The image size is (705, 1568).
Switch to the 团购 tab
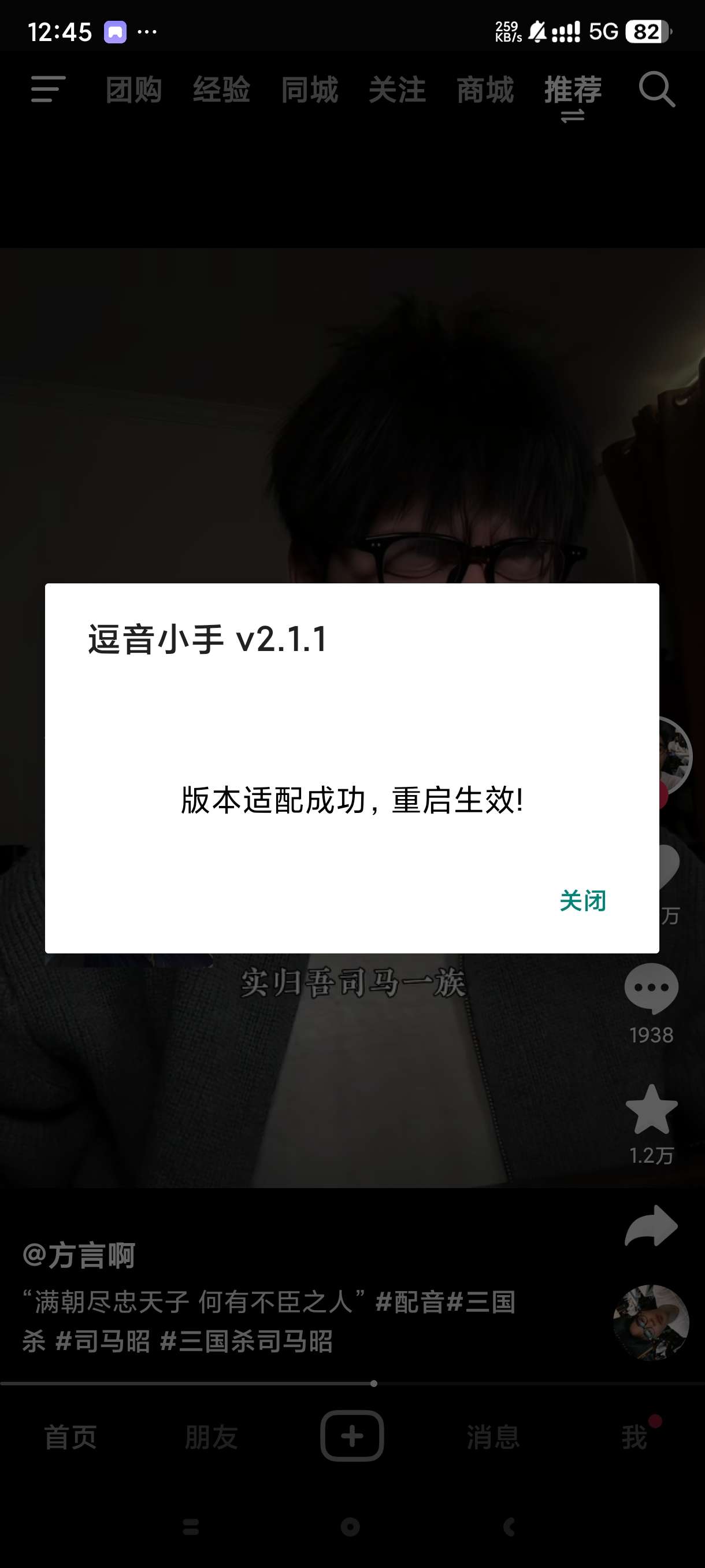[x=134, y=90]
